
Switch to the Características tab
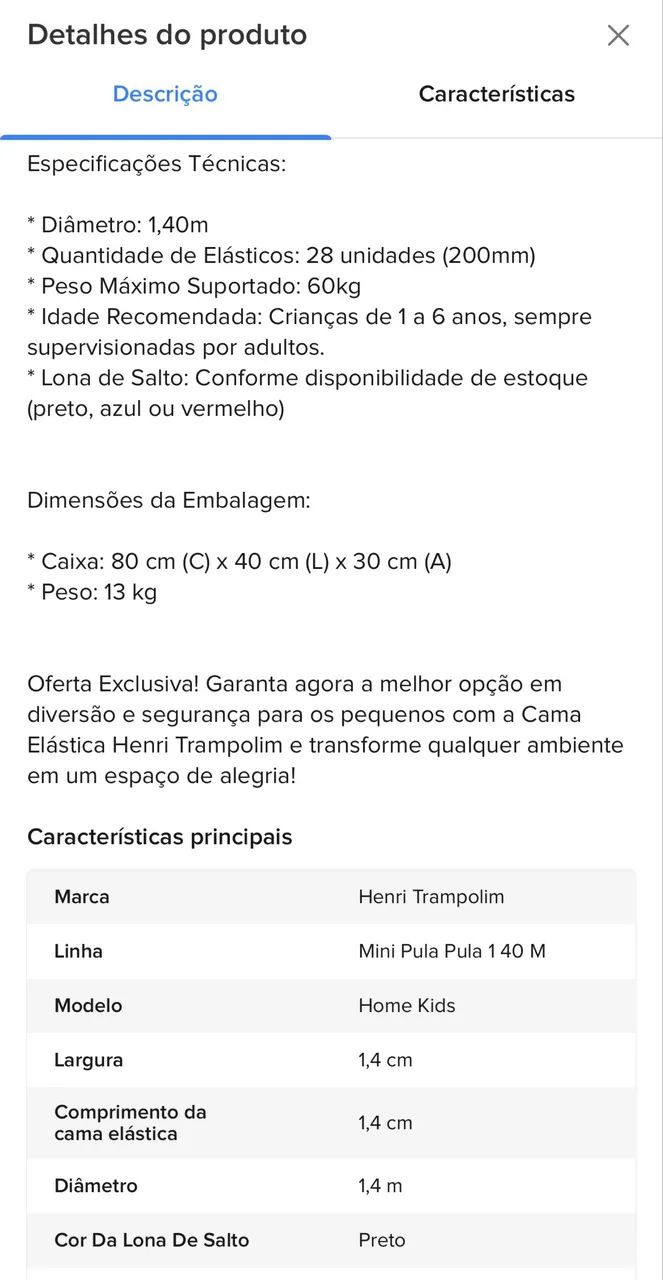(497, 94)
